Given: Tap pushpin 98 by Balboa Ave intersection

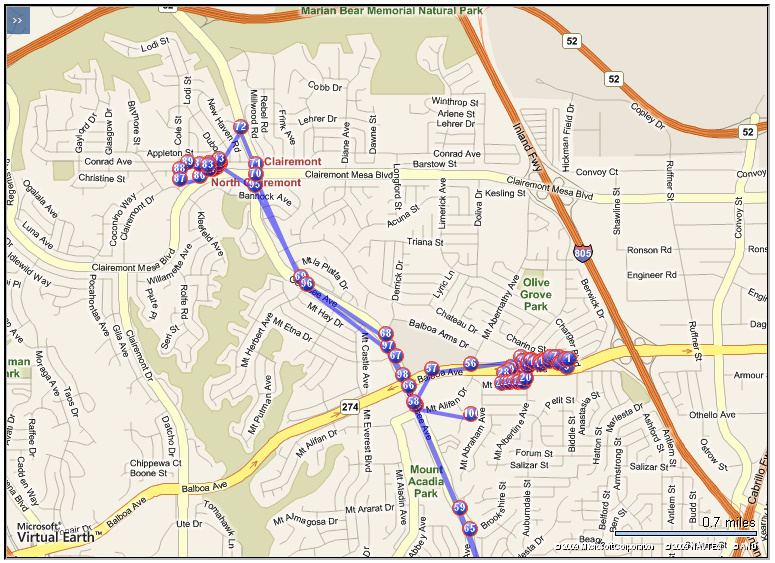Looking at the screenshot, I should tap(402, 374).
